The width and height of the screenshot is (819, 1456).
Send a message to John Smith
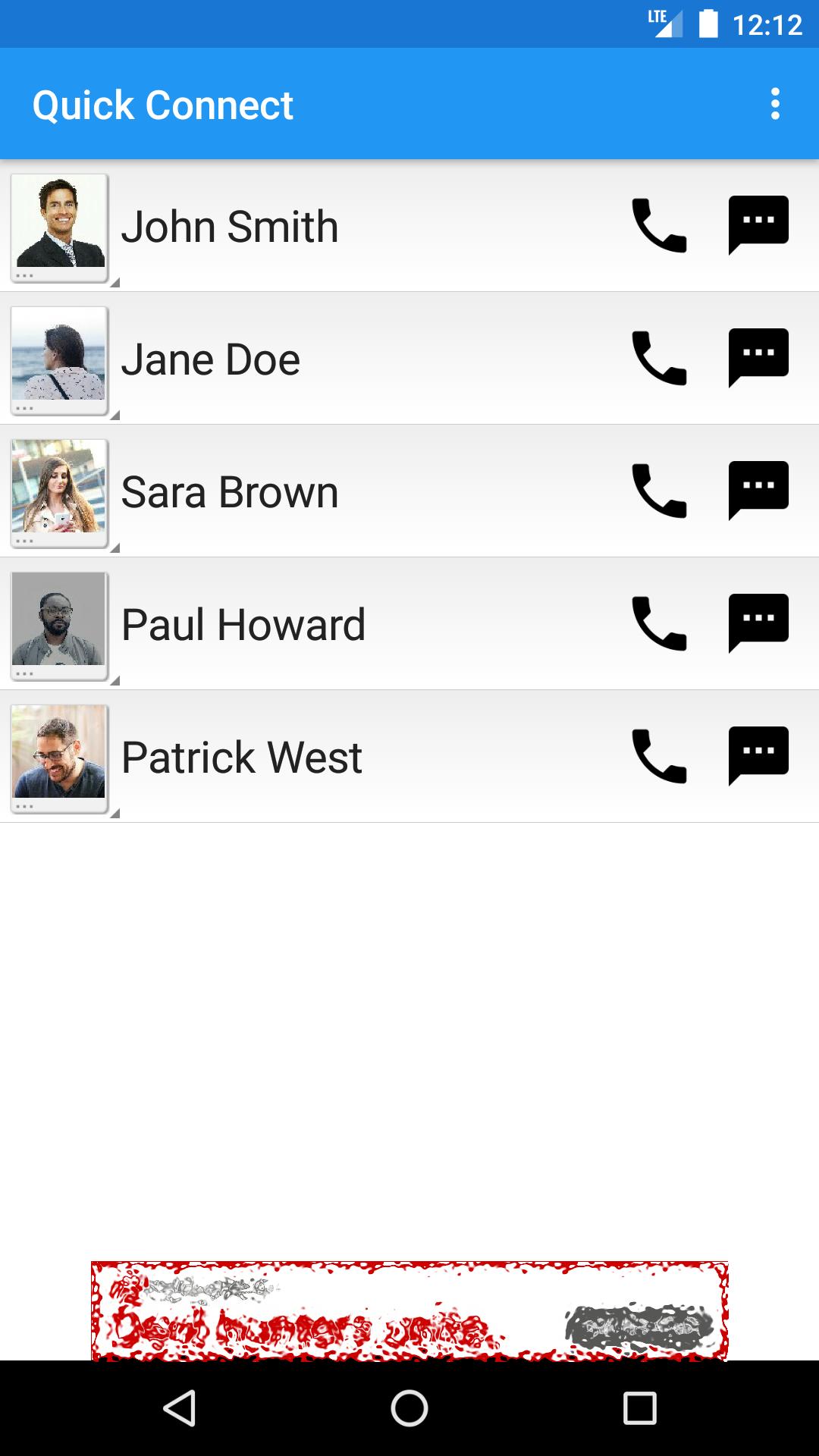(758, 225)
